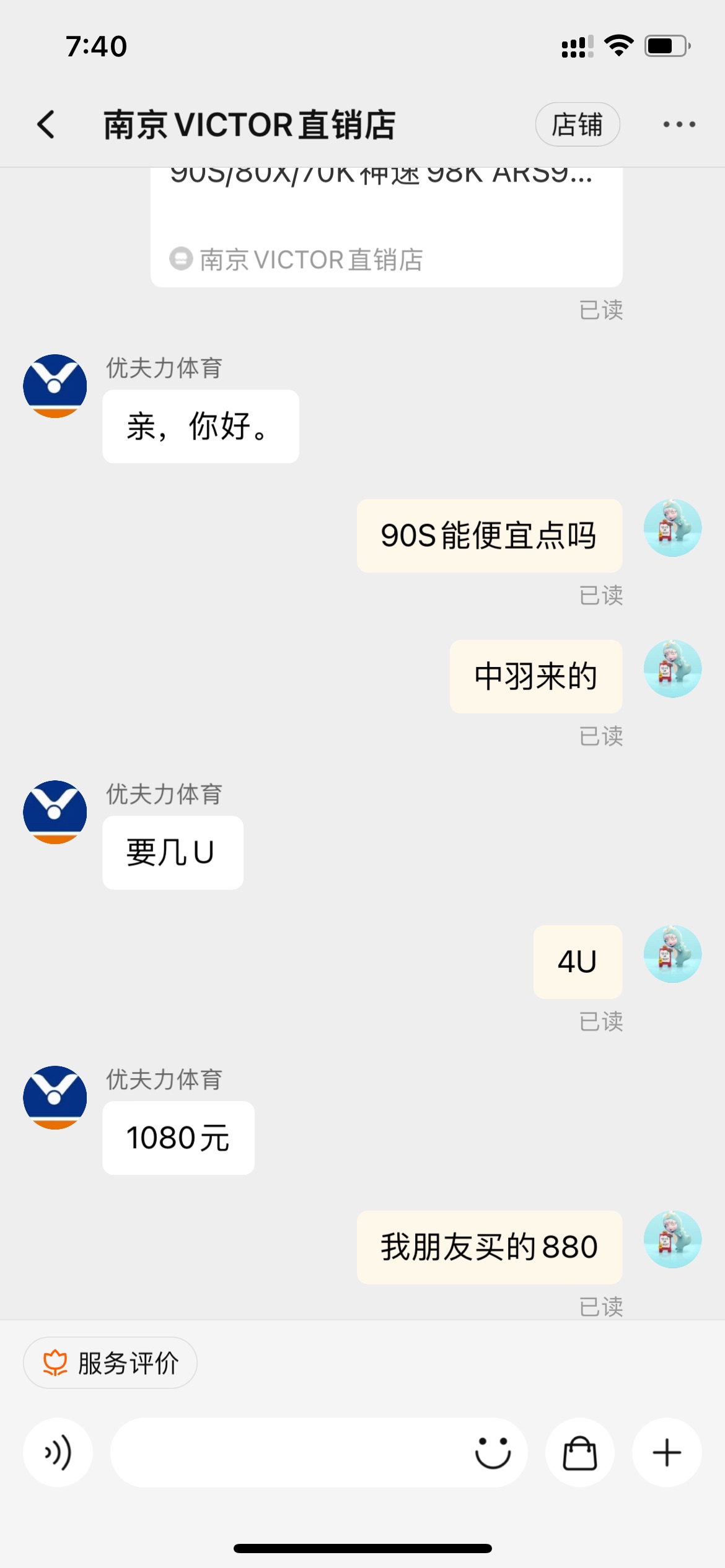Open the 店铺 shop page

[577, 124]
